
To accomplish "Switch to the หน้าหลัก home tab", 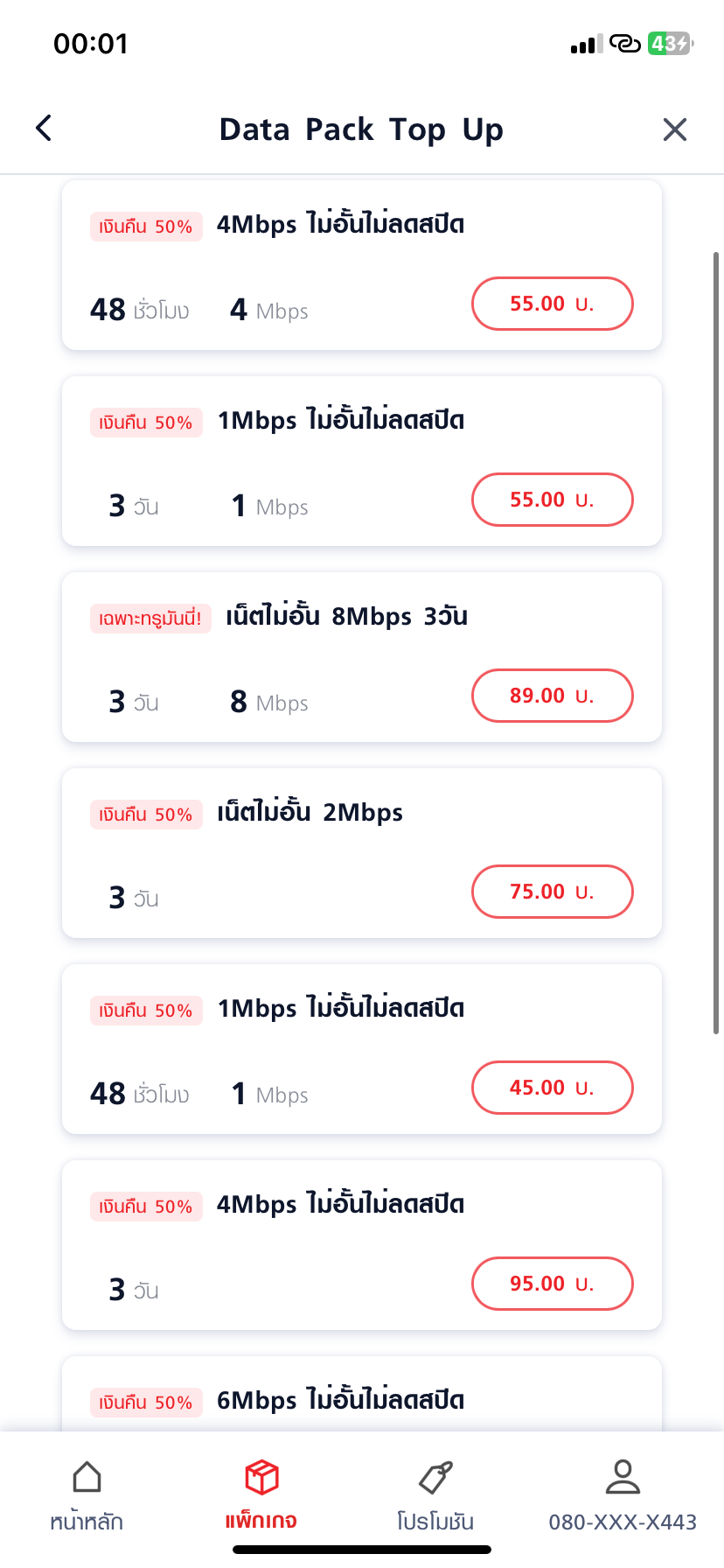I will click(x=87, y=1495).
